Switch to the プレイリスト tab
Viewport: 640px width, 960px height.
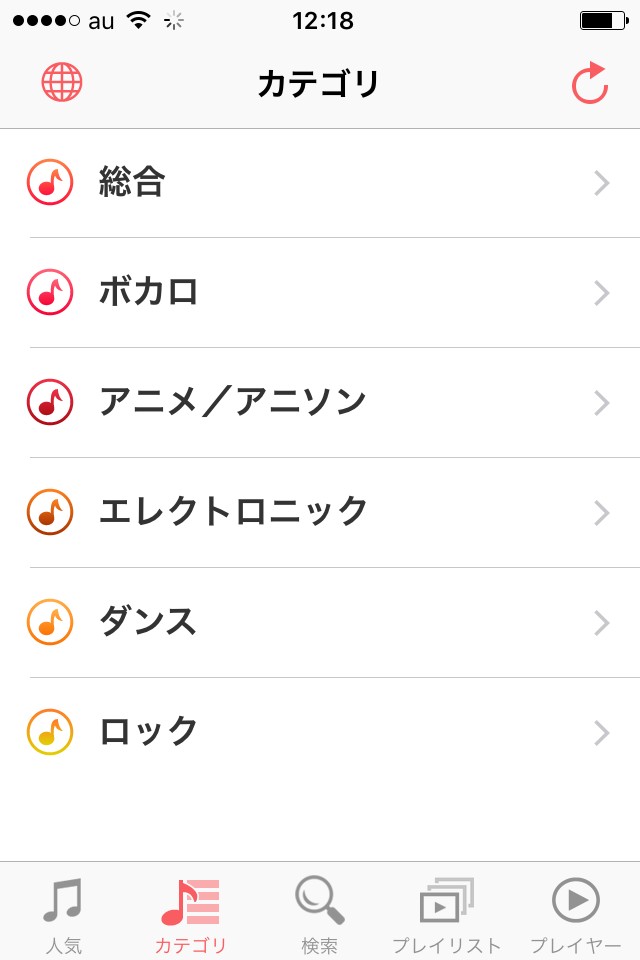tap(446, 912)
